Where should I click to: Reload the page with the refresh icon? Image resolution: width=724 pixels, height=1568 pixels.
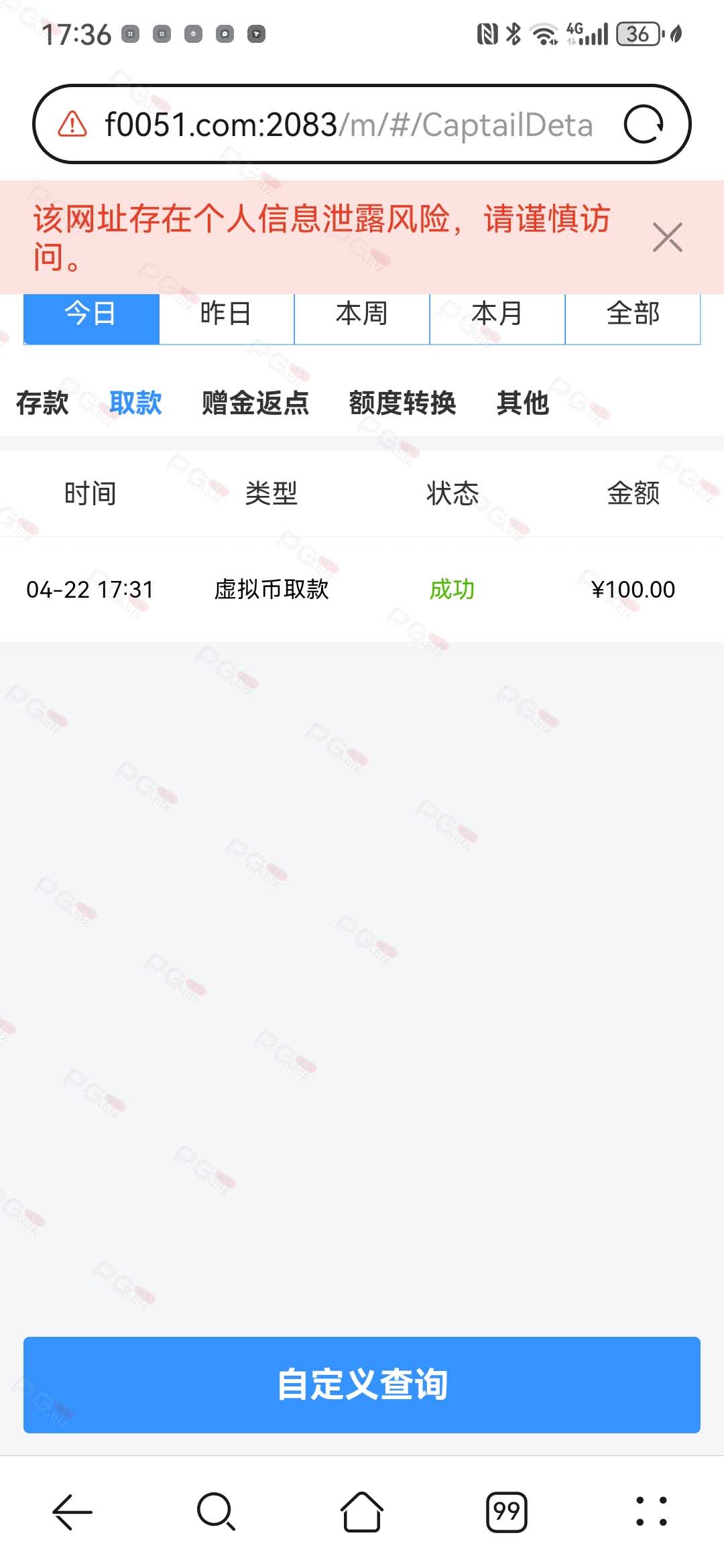pos(644,125)
